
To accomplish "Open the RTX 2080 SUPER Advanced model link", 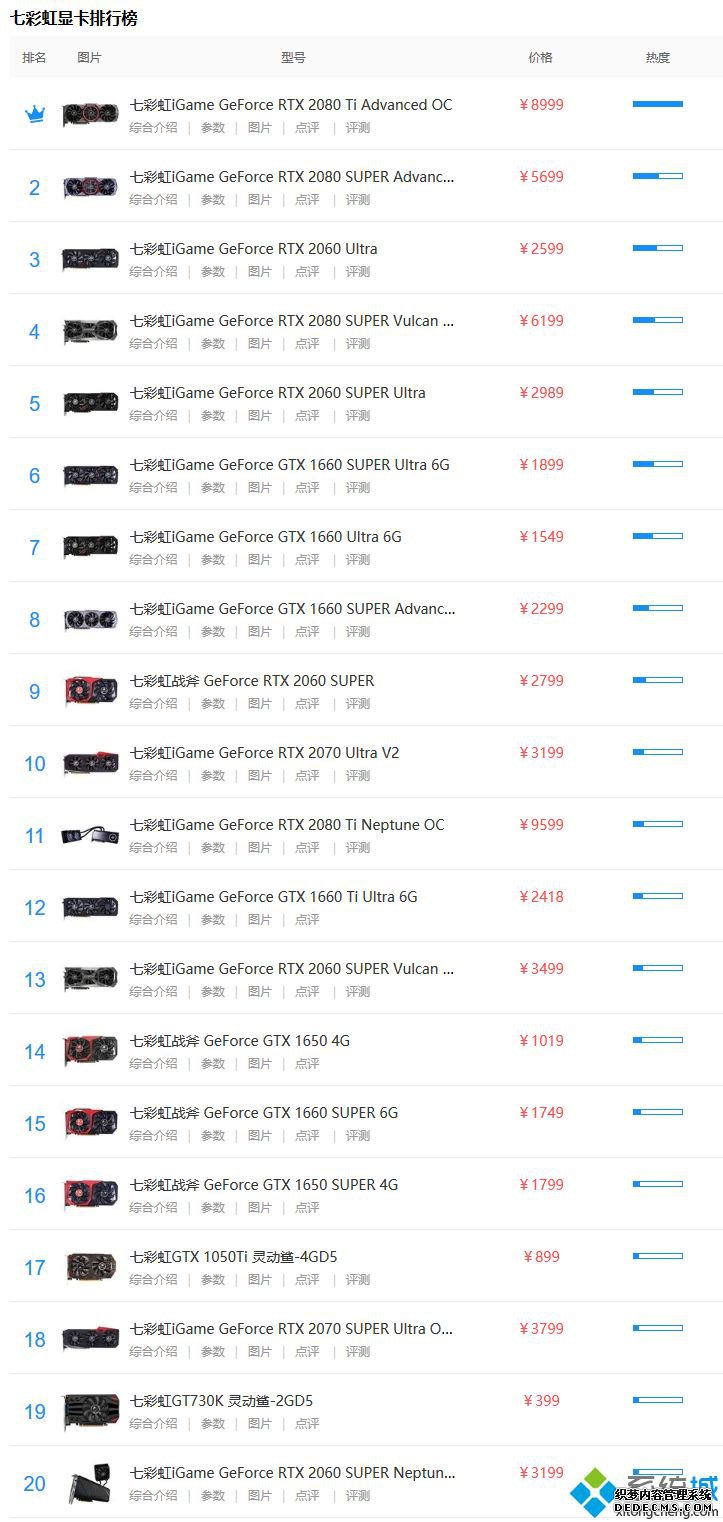I will click(x=291, y=177).
